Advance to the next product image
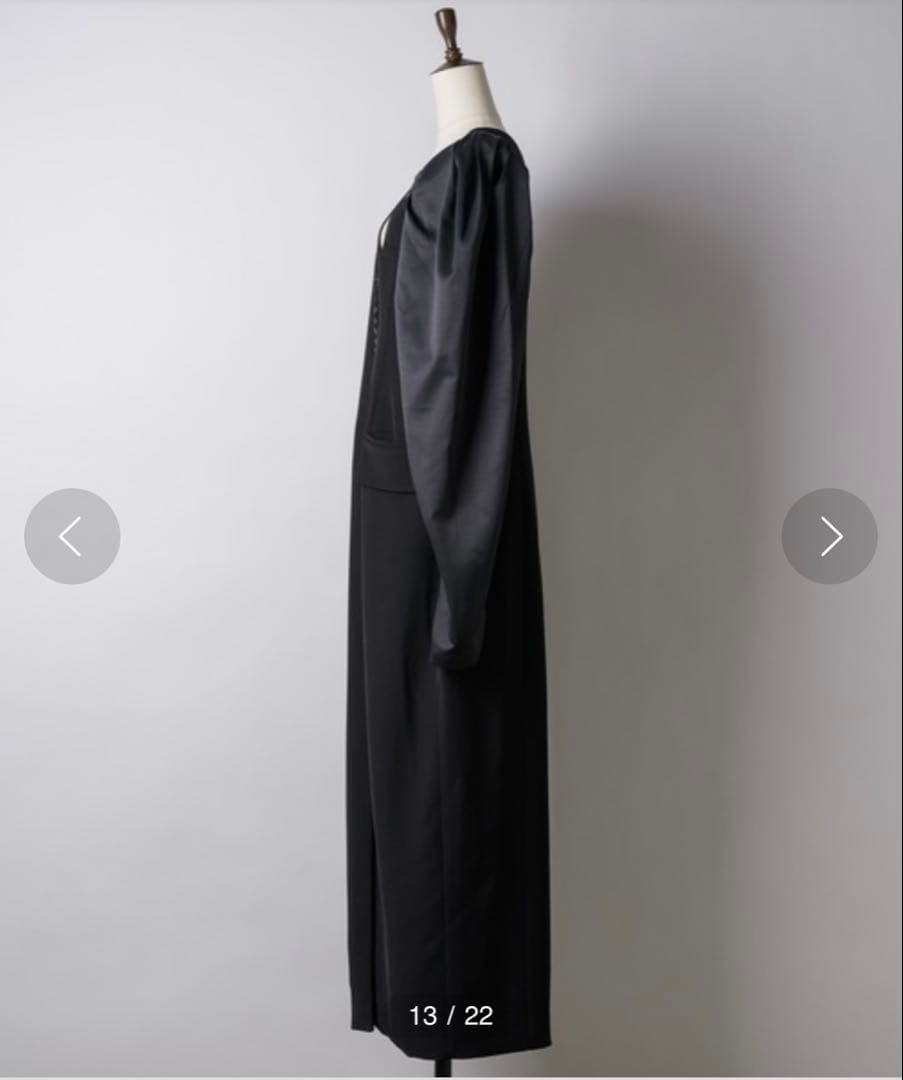The height and width of the screenshot is (1080, 903). 829,536
